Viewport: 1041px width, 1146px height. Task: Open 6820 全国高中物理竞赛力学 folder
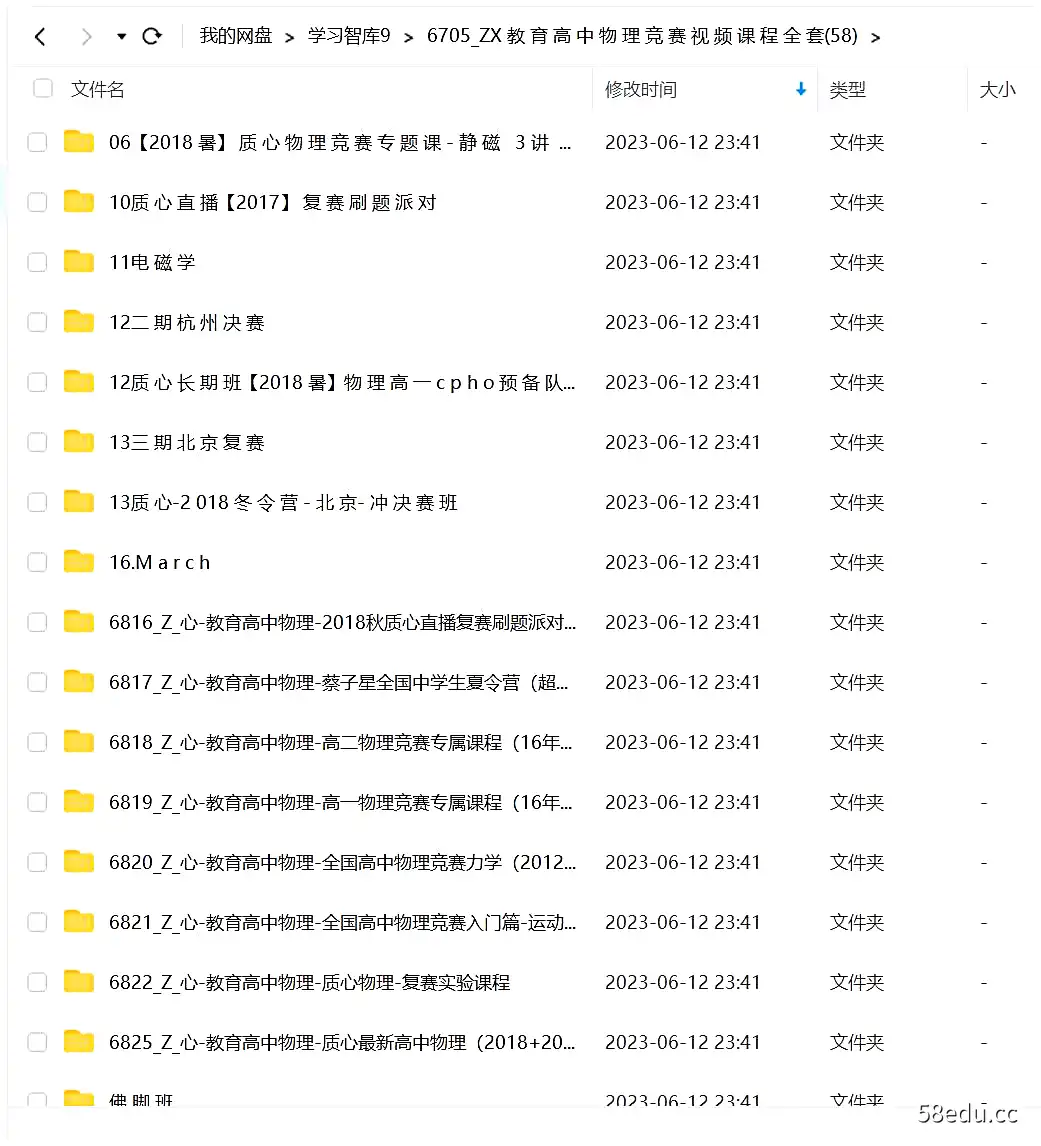[x=340, y=862]
